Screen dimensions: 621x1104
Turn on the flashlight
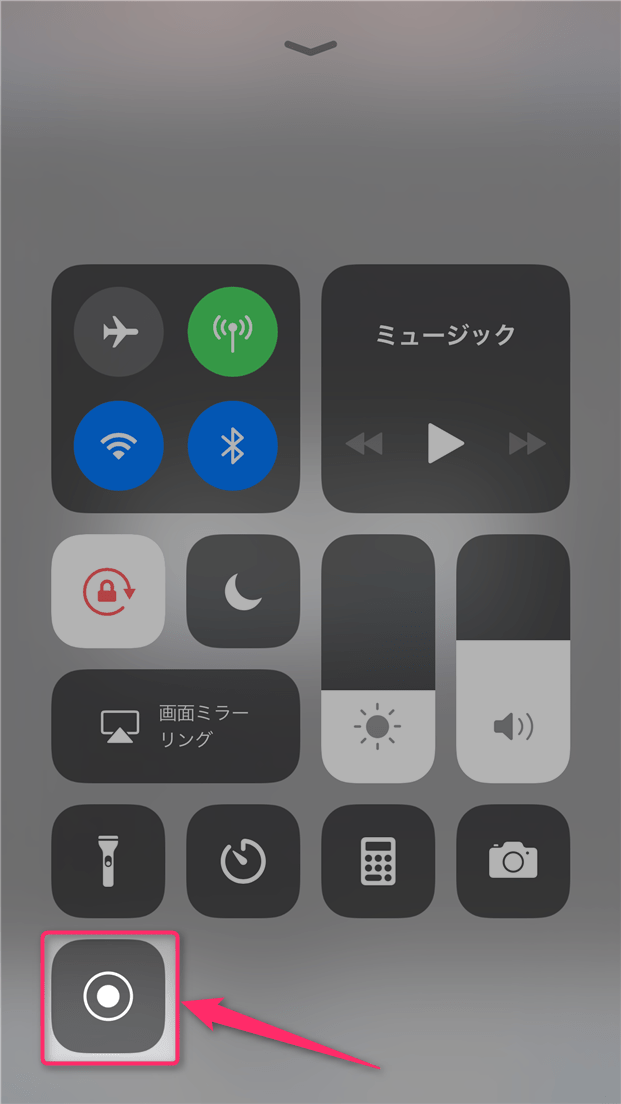click(x=108, y=861)
